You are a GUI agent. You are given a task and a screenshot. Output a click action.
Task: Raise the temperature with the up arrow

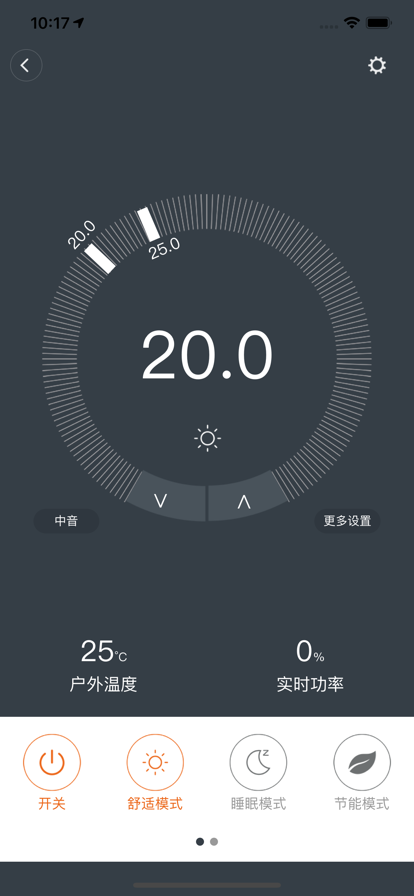[247, 496]
